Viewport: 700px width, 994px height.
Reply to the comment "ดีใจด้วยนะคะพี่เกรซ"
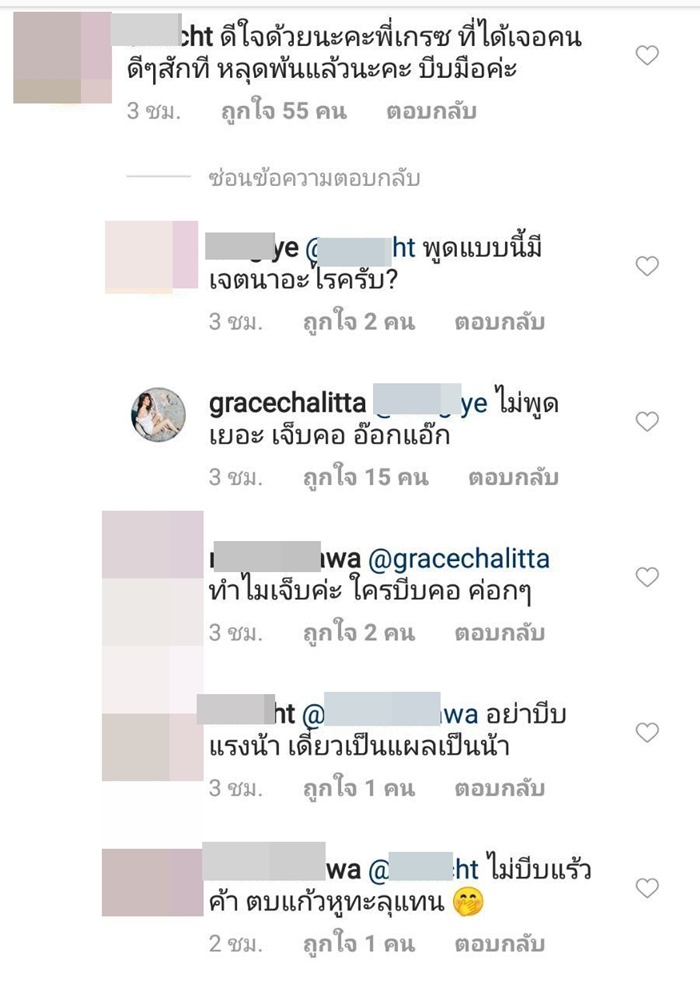click(x=430, y=112)
